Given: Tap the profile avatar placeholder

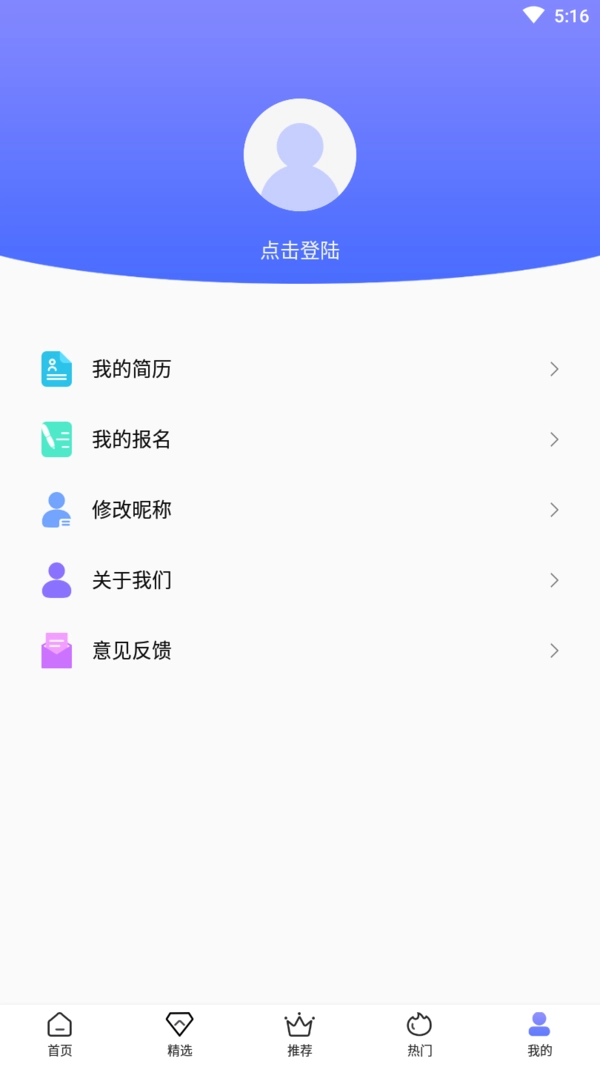Looking at the screenshot, I should click(x=300, y=155).
